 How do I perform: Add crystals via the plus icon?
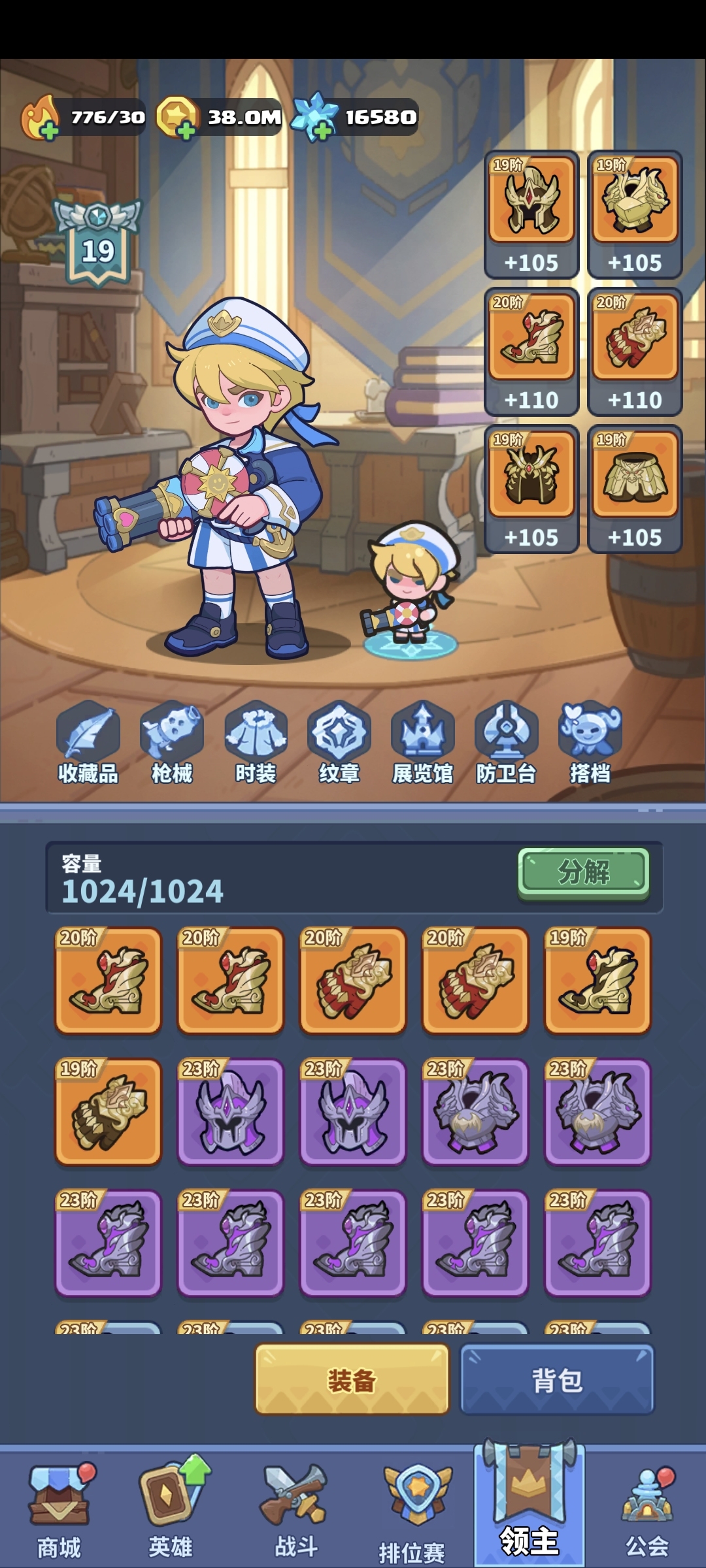coord(321,131)
